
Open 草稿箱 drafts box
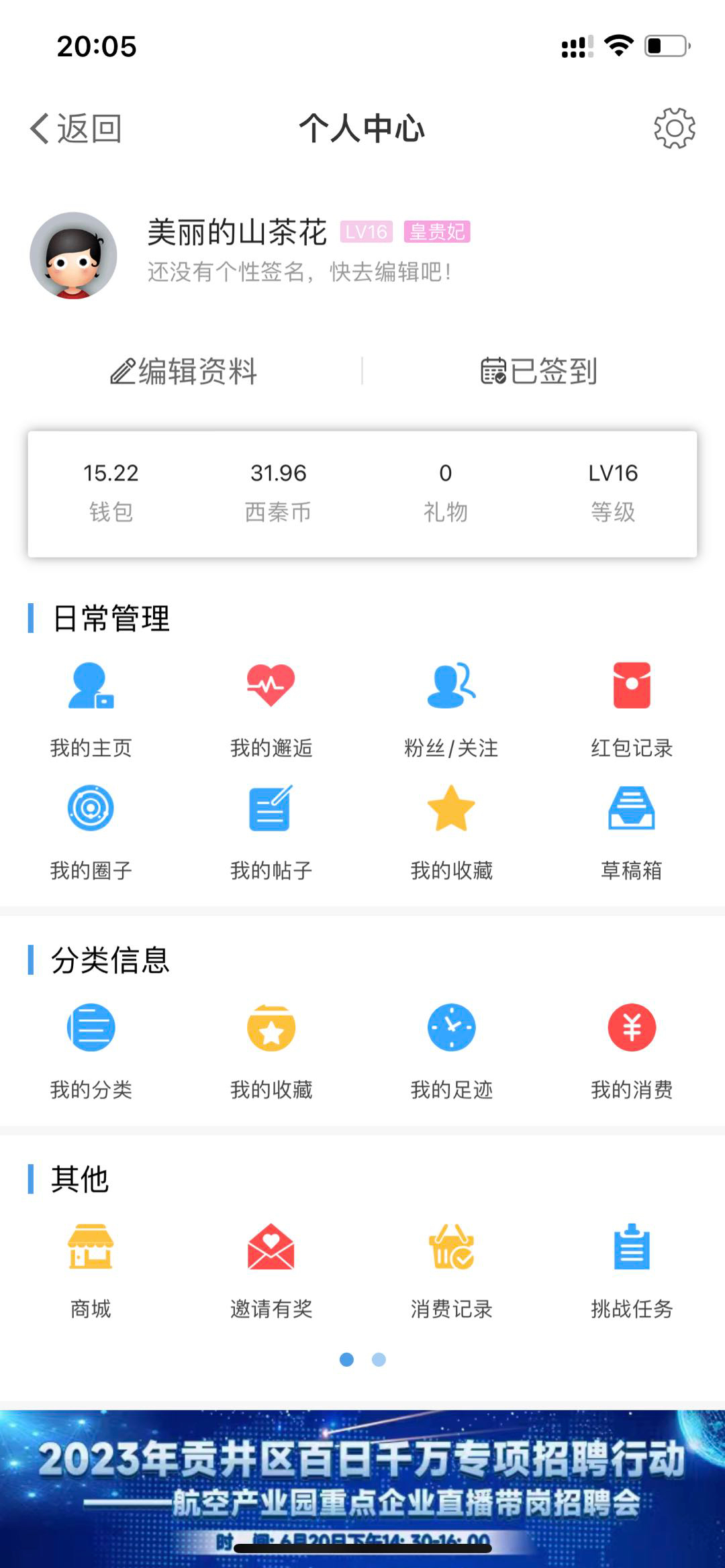pyautogui.click(x=632, y=831)
